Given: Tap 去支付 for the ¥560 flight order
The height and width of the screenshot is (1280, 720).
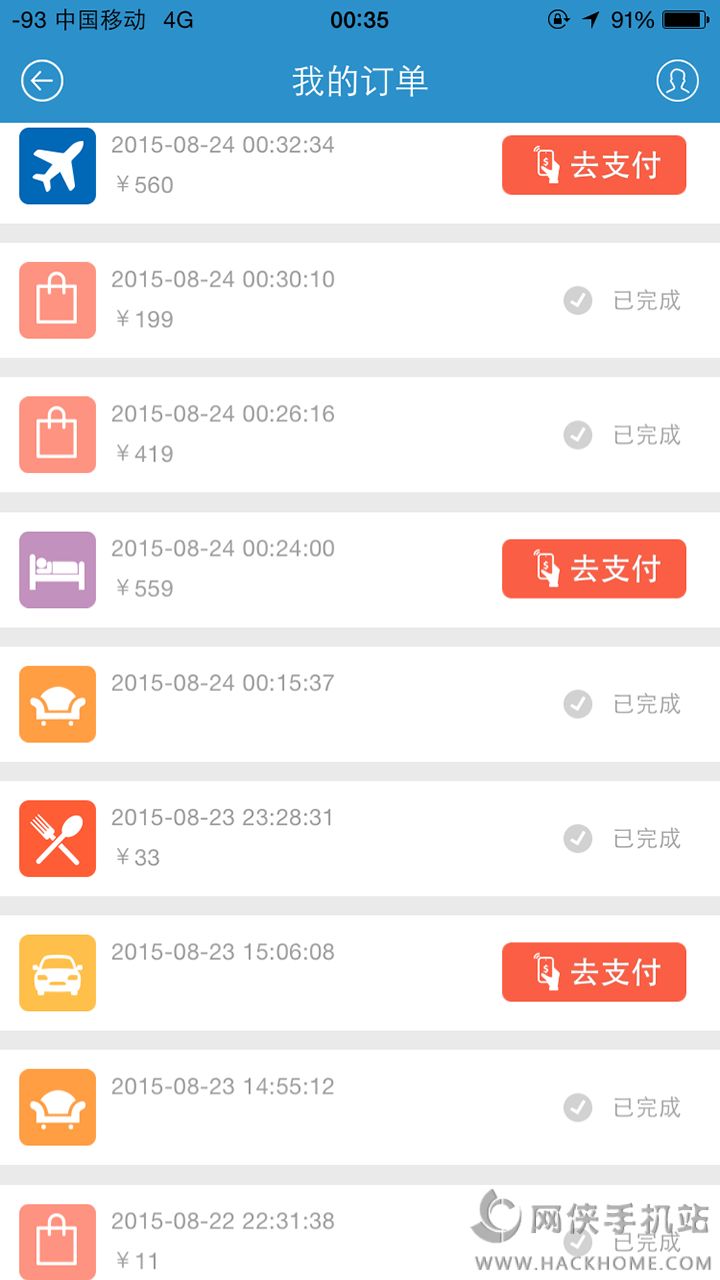Looking at the screenshot, I should click(594, 165).
